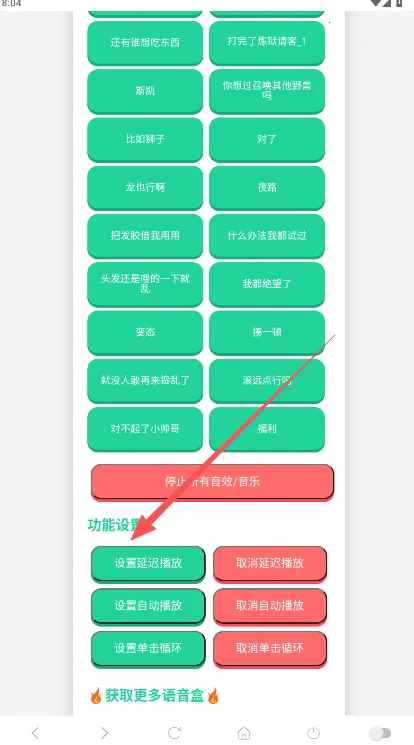Play the 斯凯 voice clip

coord(145,91)
